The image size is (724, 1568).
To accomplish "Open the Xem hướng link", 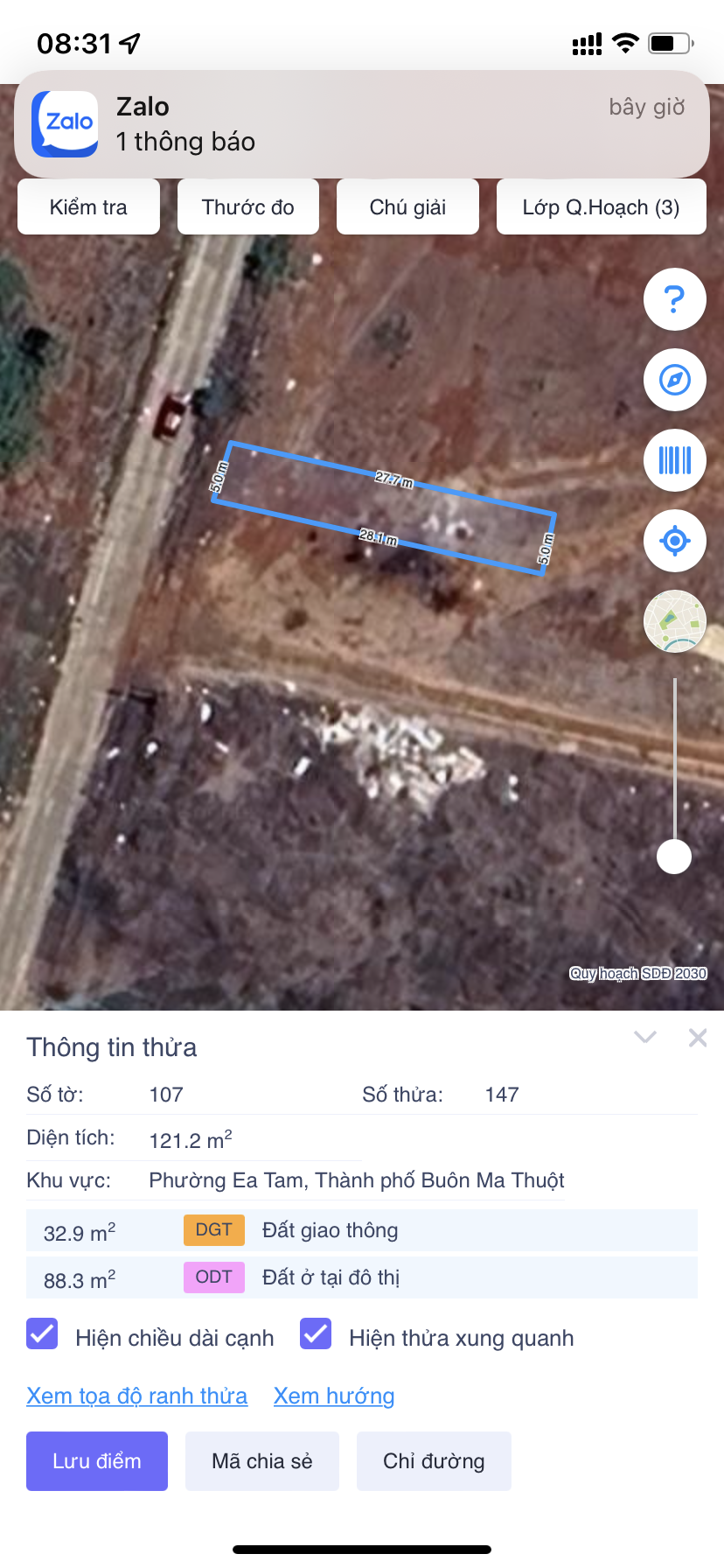I will [334, 1396].
